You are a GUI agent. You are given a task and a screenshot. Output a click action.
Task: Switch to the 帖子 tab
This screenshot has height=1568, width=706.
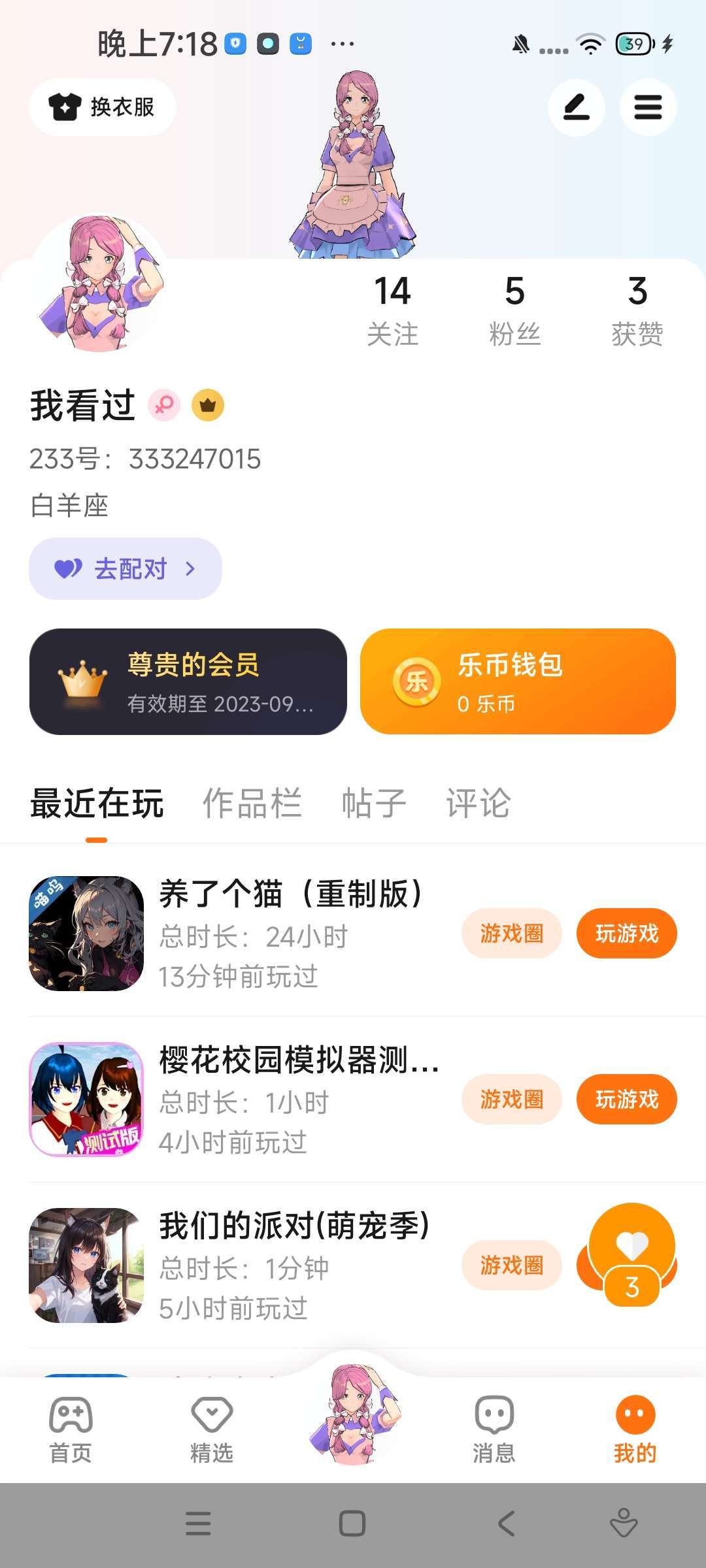(x=374, y=803)
